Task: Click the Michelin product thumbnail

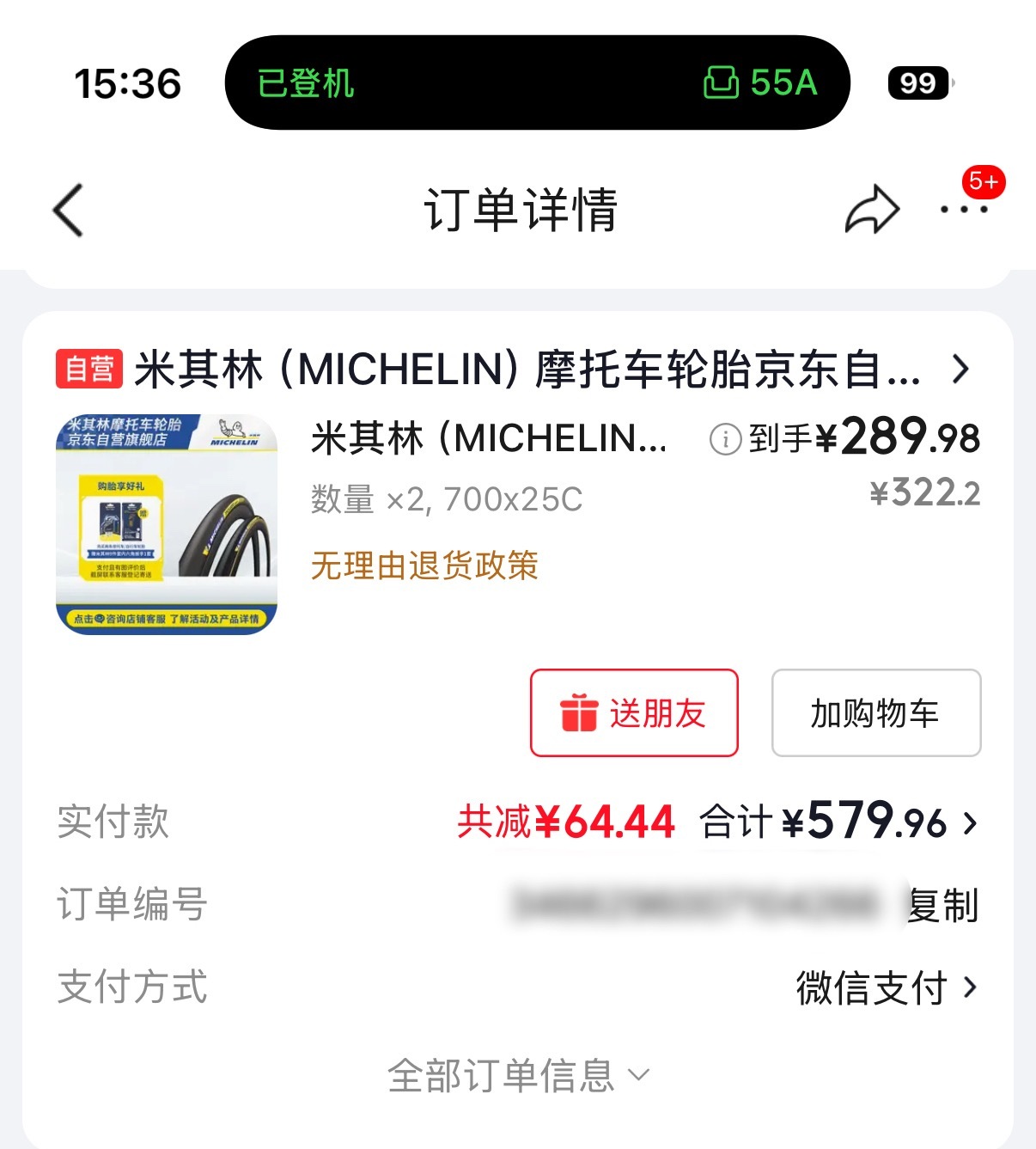Action: [168, 518]
